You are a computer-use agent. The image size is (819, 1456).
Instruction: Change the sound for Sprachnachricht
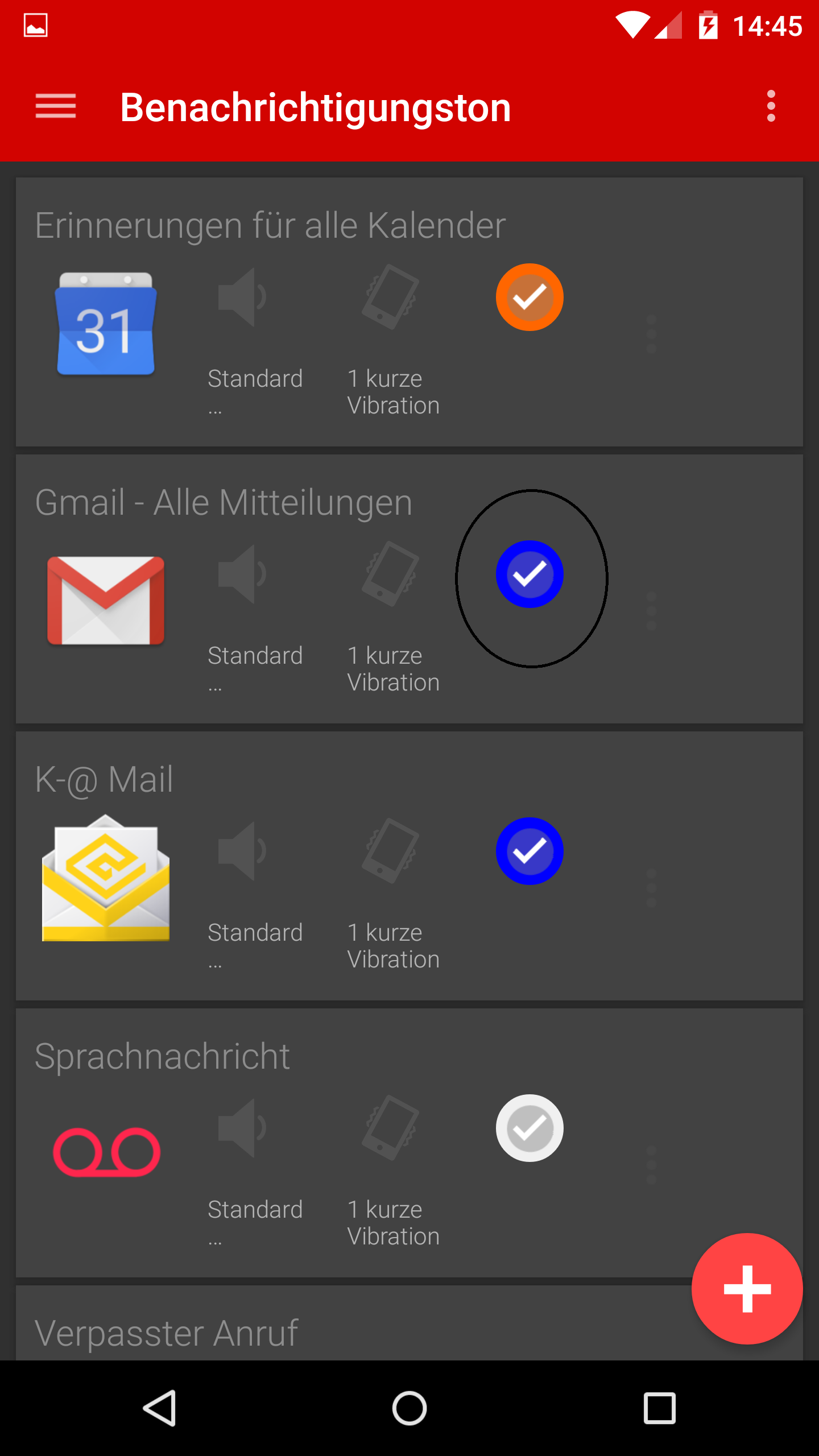pos(255,1171)
